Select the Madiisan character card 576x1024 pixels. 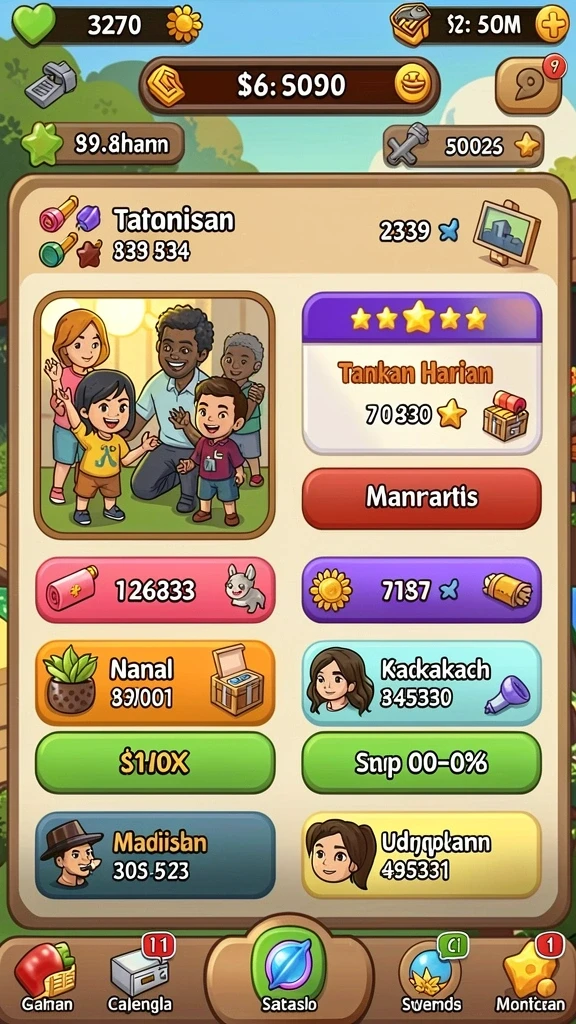coord(155,856)
